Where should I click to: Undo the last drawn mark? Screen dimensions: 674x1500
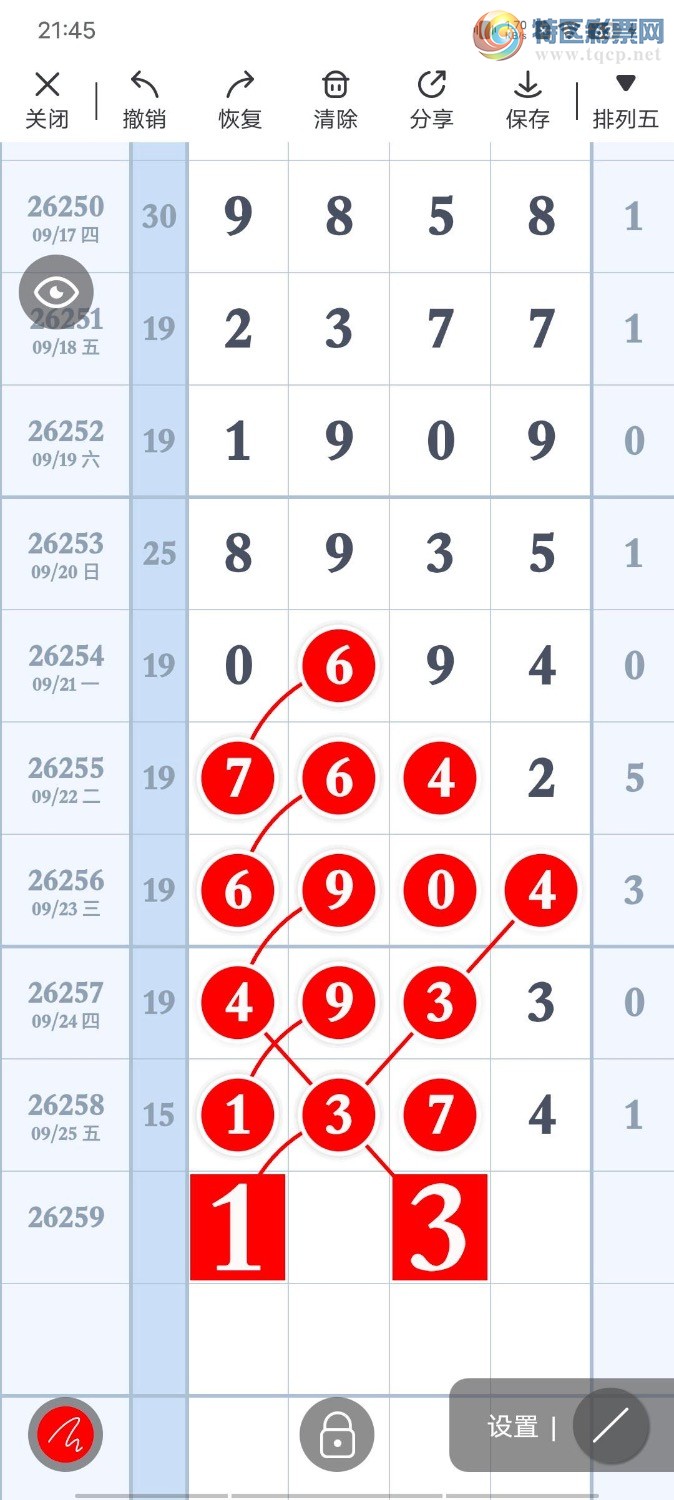click(x=144, y=100)
